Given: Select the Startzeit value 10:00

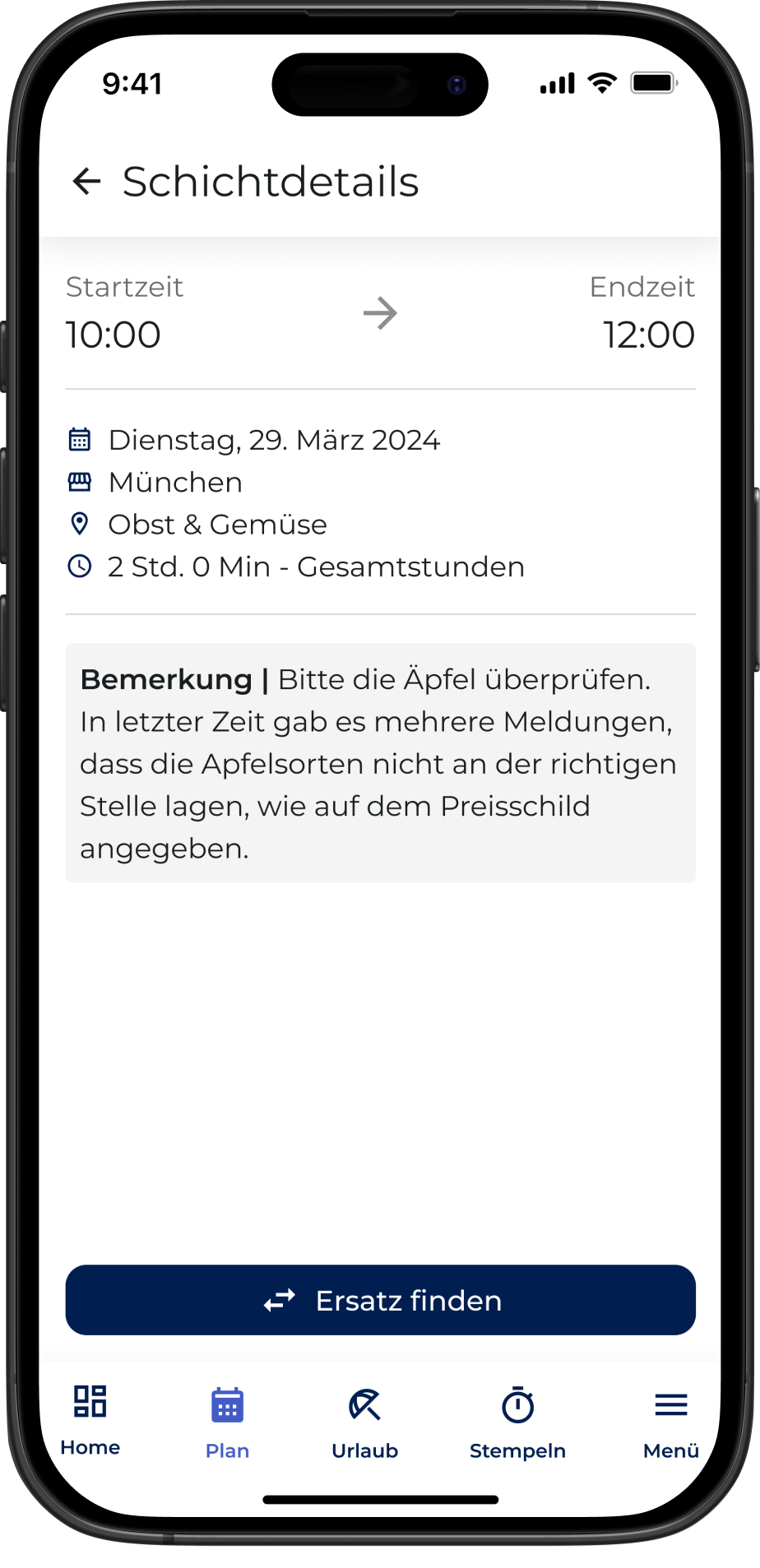Looking at the screenshot, I should (113, 334).
